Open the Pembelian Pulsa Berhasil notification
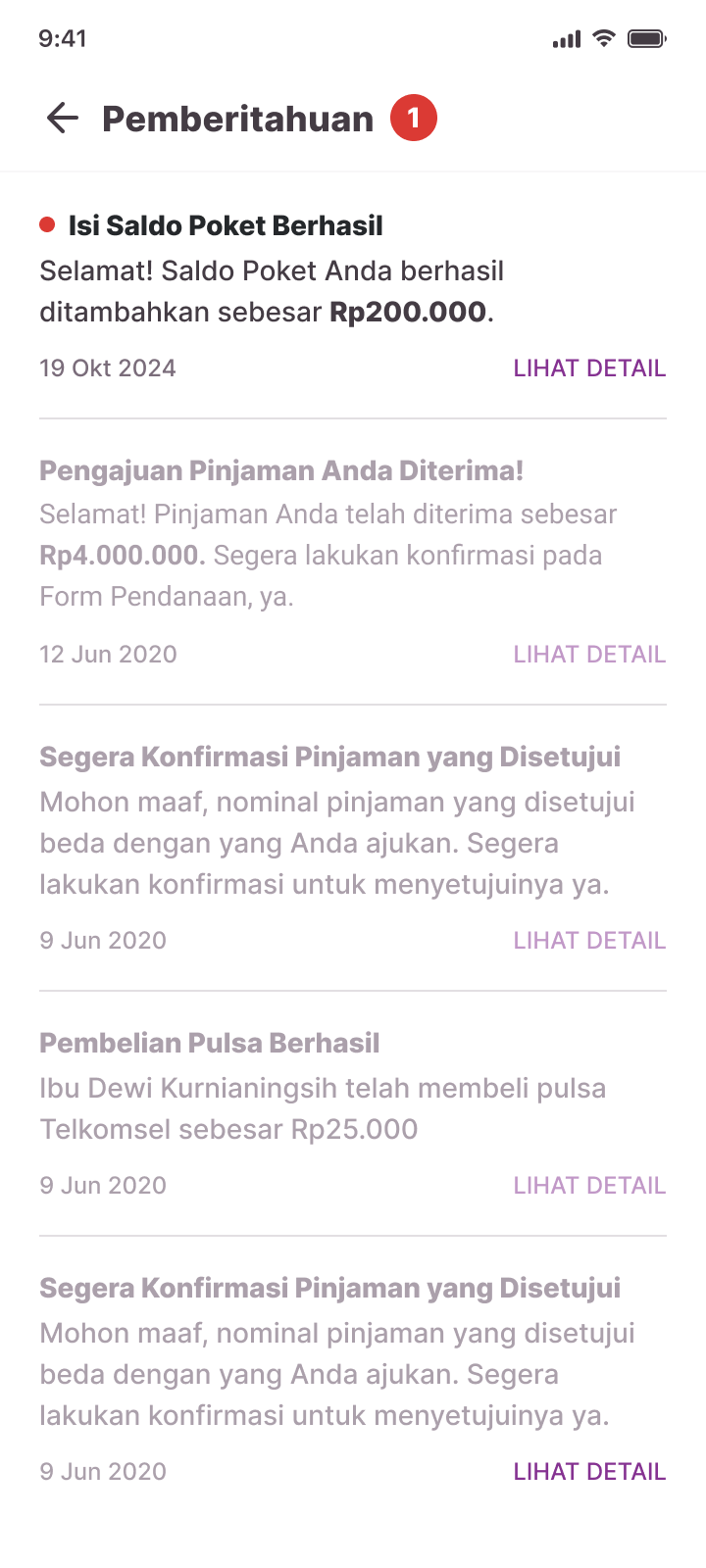Image resolution: width=706 pixels, height=1568 pixels. point(353,1113)
